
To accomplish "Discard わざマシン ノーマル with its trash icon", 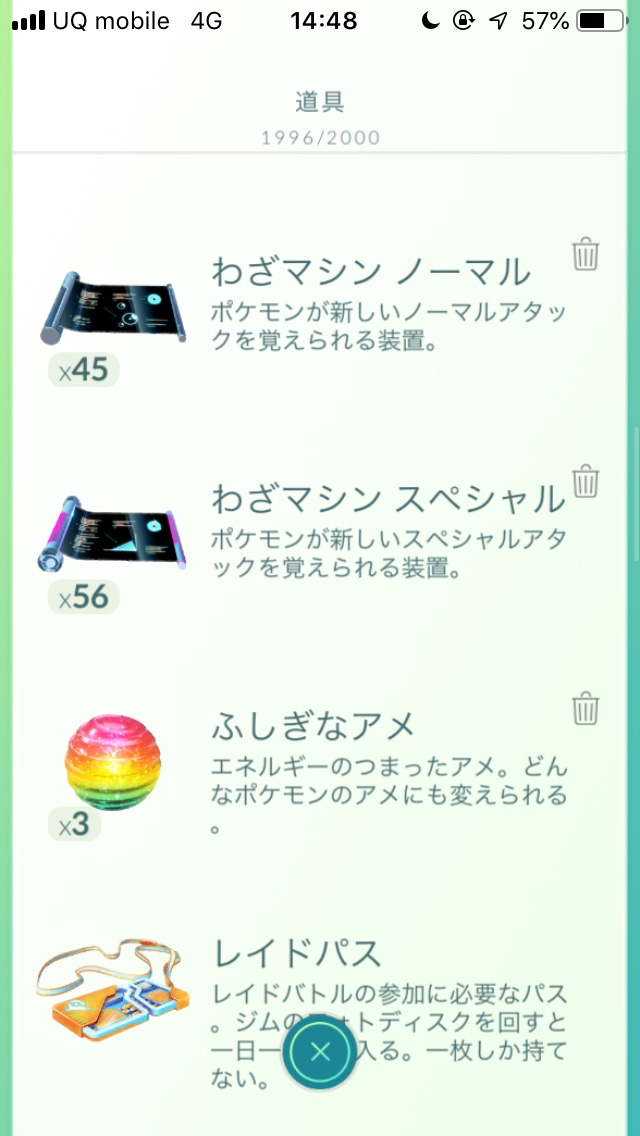I will coord(585,255).
